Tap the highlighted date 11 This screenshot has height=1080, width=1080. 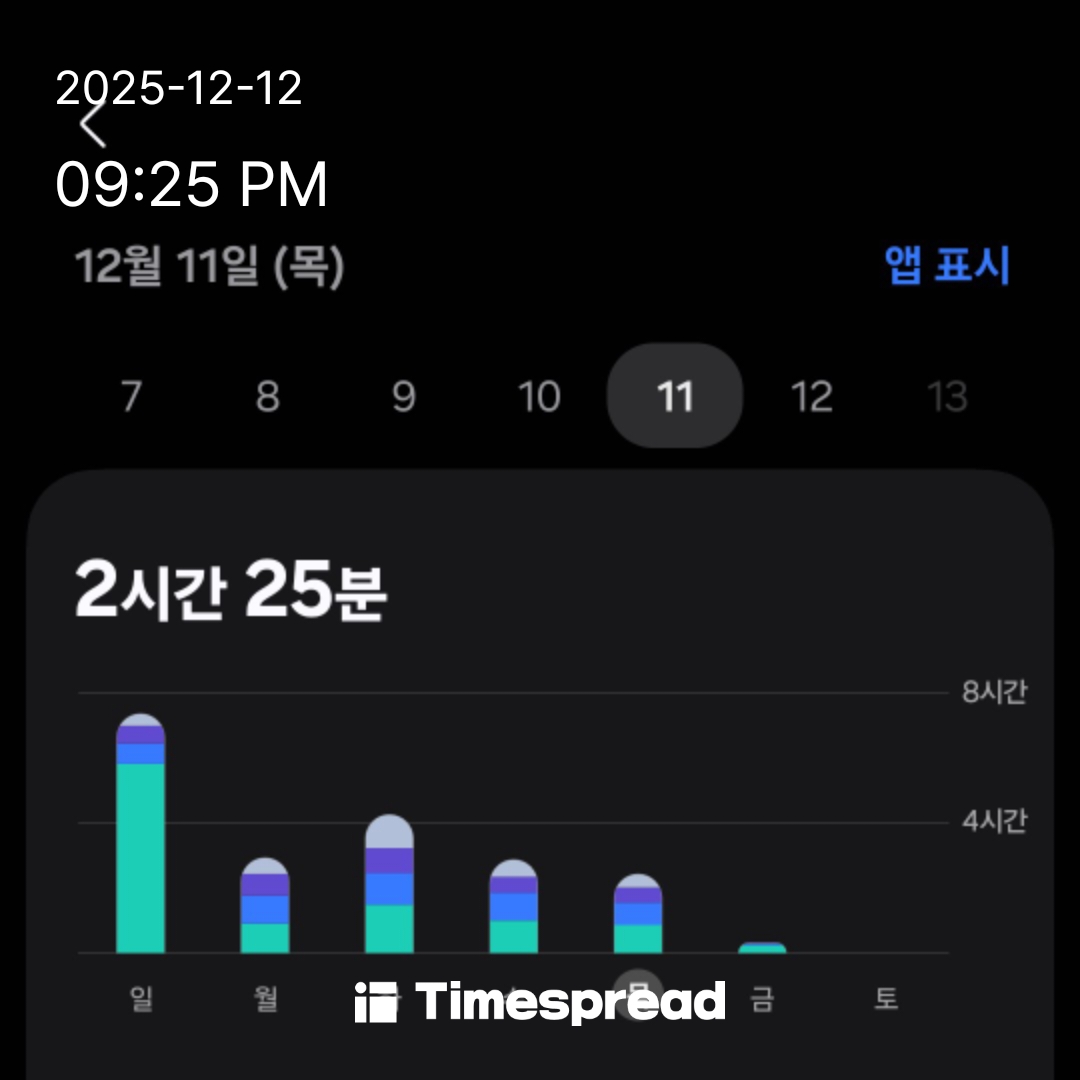point(675,397)
